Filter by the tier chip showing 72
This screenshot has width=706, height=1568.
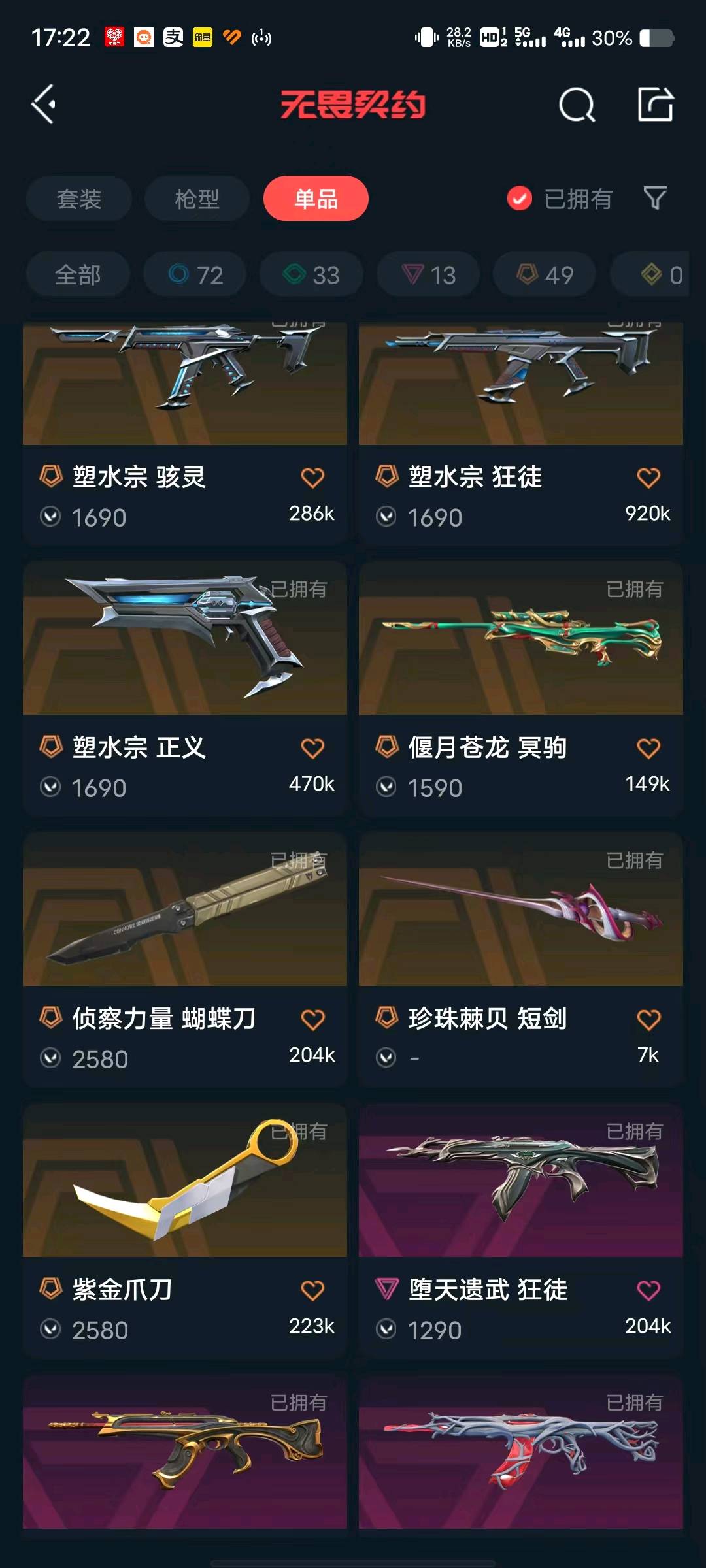[x=195, y=275]
